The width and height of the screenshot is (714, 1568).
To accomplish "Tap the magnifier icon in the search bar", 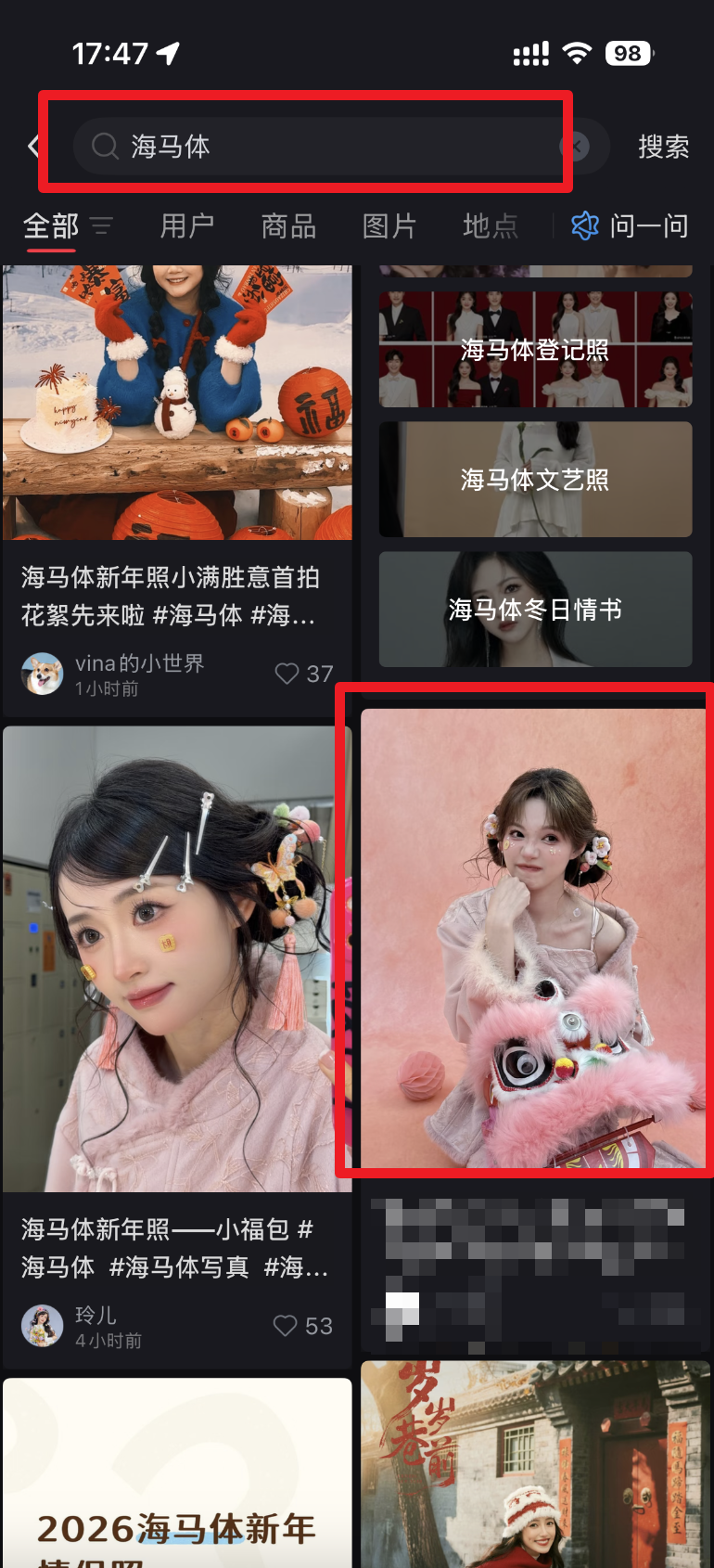I will click(103, 147).
